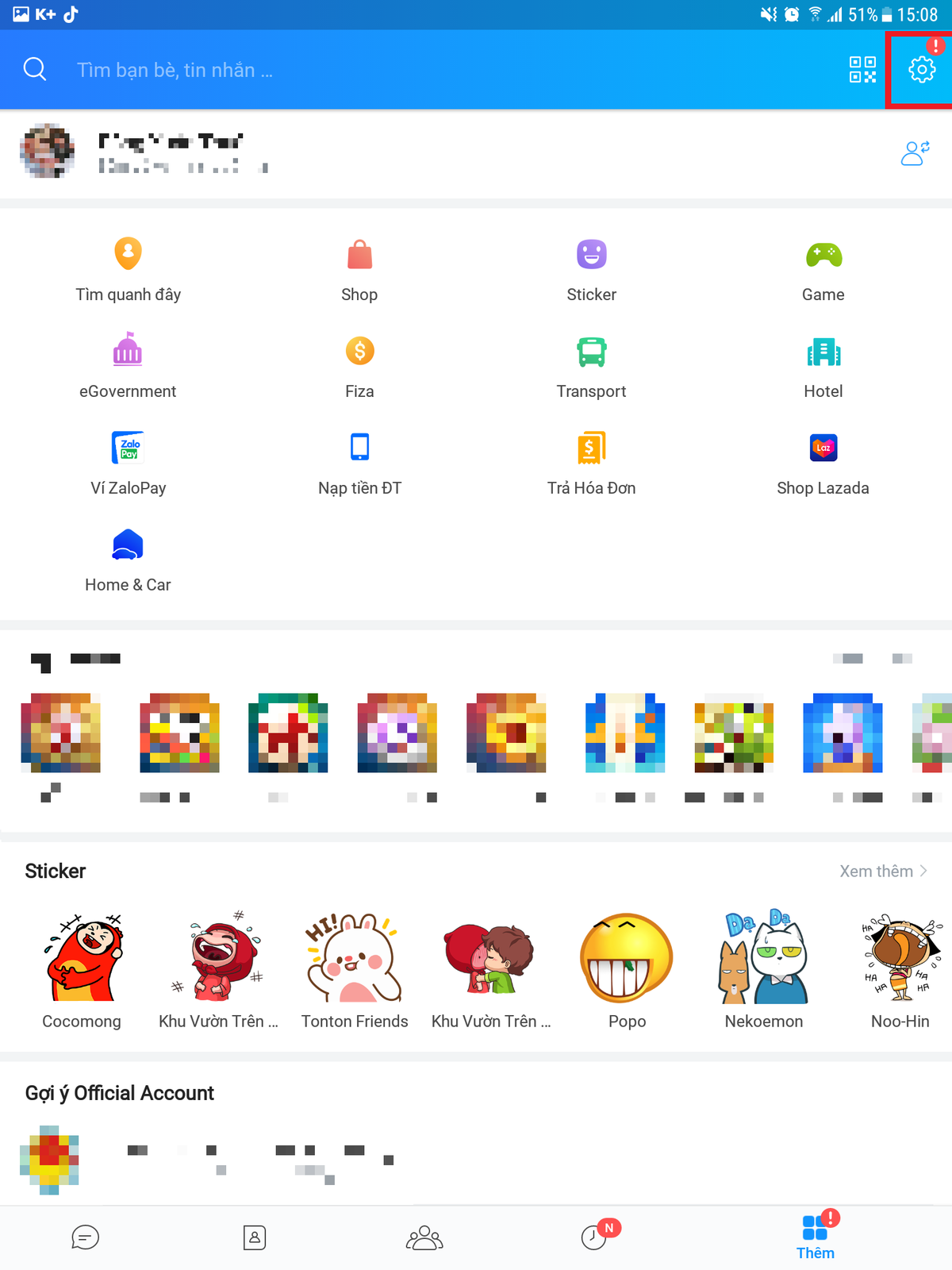Open the Popo sticker pack
Viewport: 952px width, 1270px height.
click(627, 968)
